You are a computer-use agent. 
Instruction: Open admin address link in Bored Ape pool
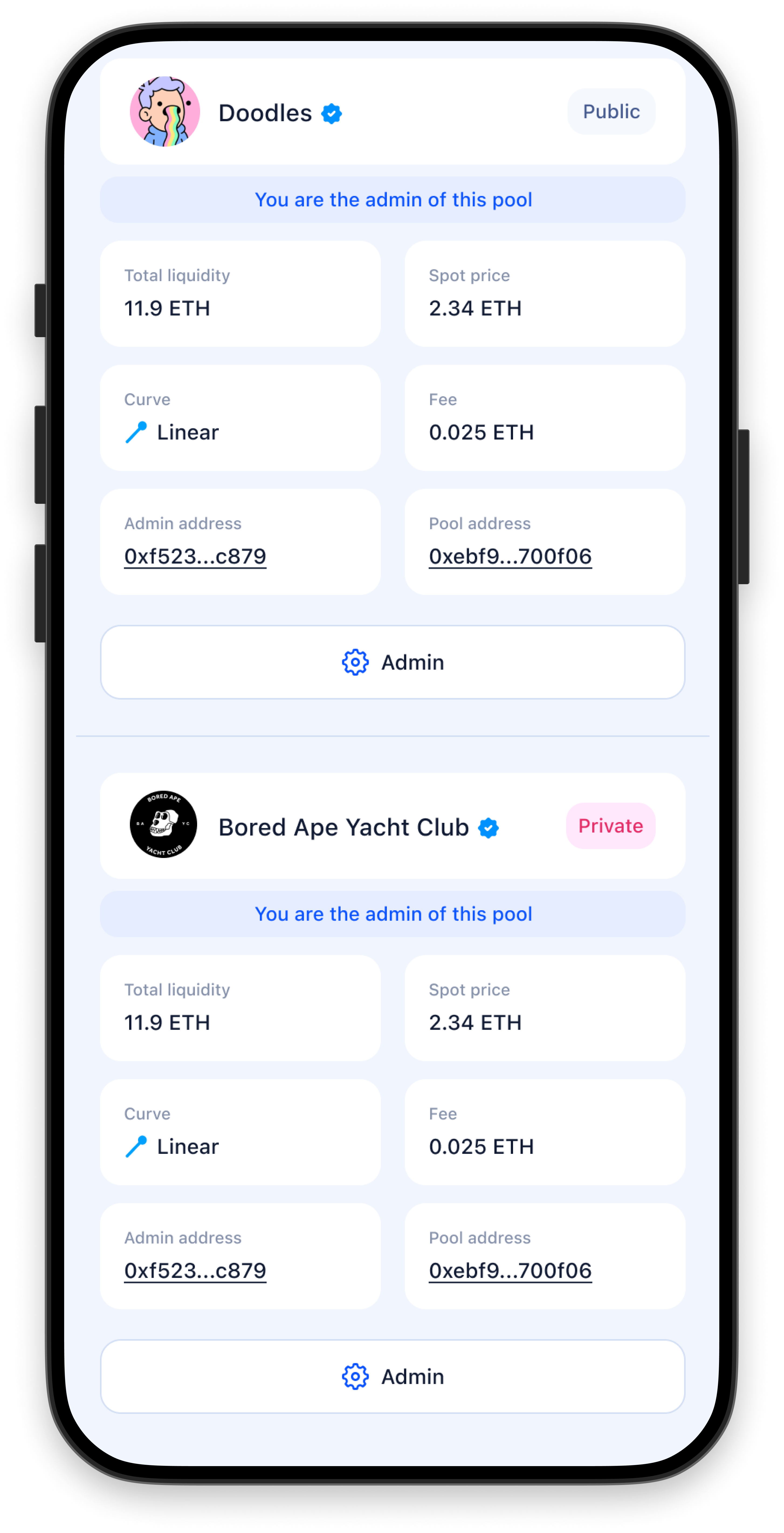coord(195,1271)
